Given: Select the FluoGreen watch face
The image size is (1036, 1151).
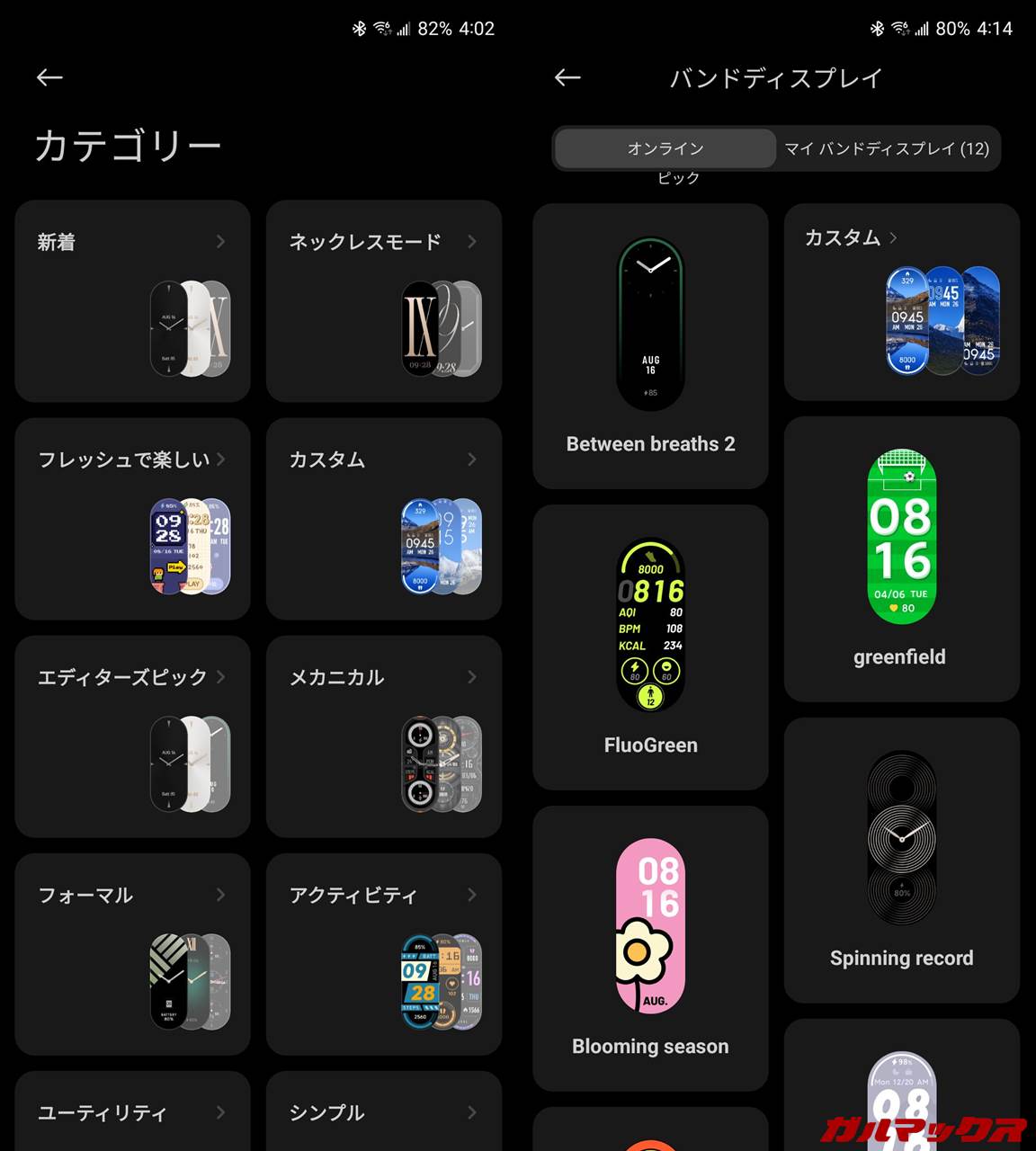Looking at the screenshot, I should tap(650, 647).
